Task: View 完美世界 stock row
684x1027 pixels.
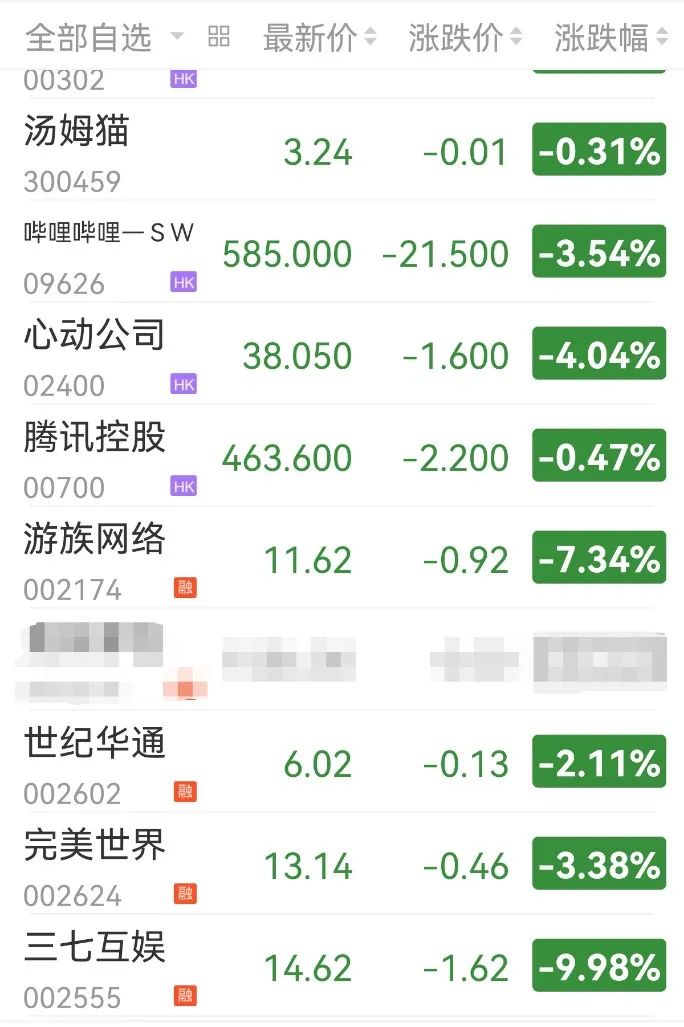Action: point(342,864)
